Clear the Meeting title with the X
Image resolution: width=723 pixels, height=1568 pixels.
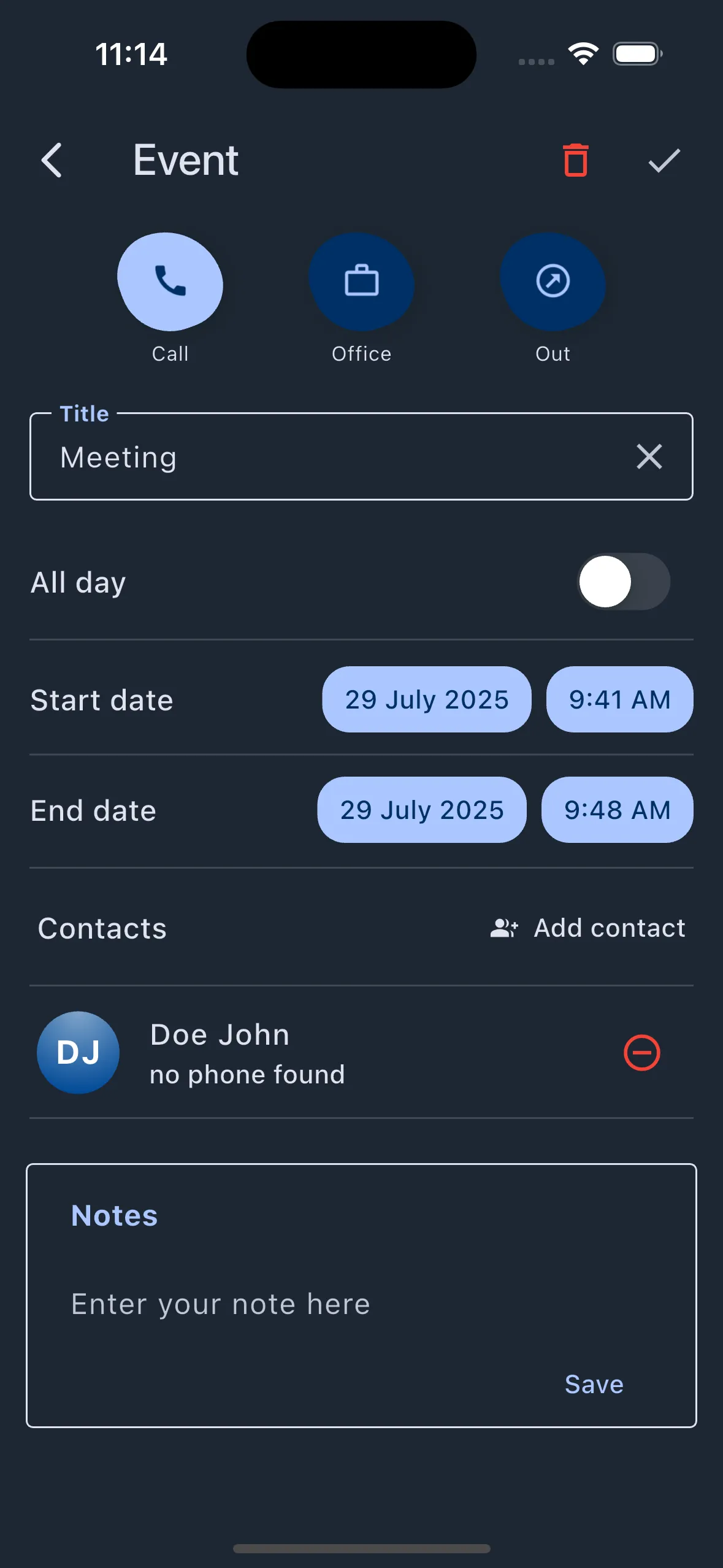649,456
